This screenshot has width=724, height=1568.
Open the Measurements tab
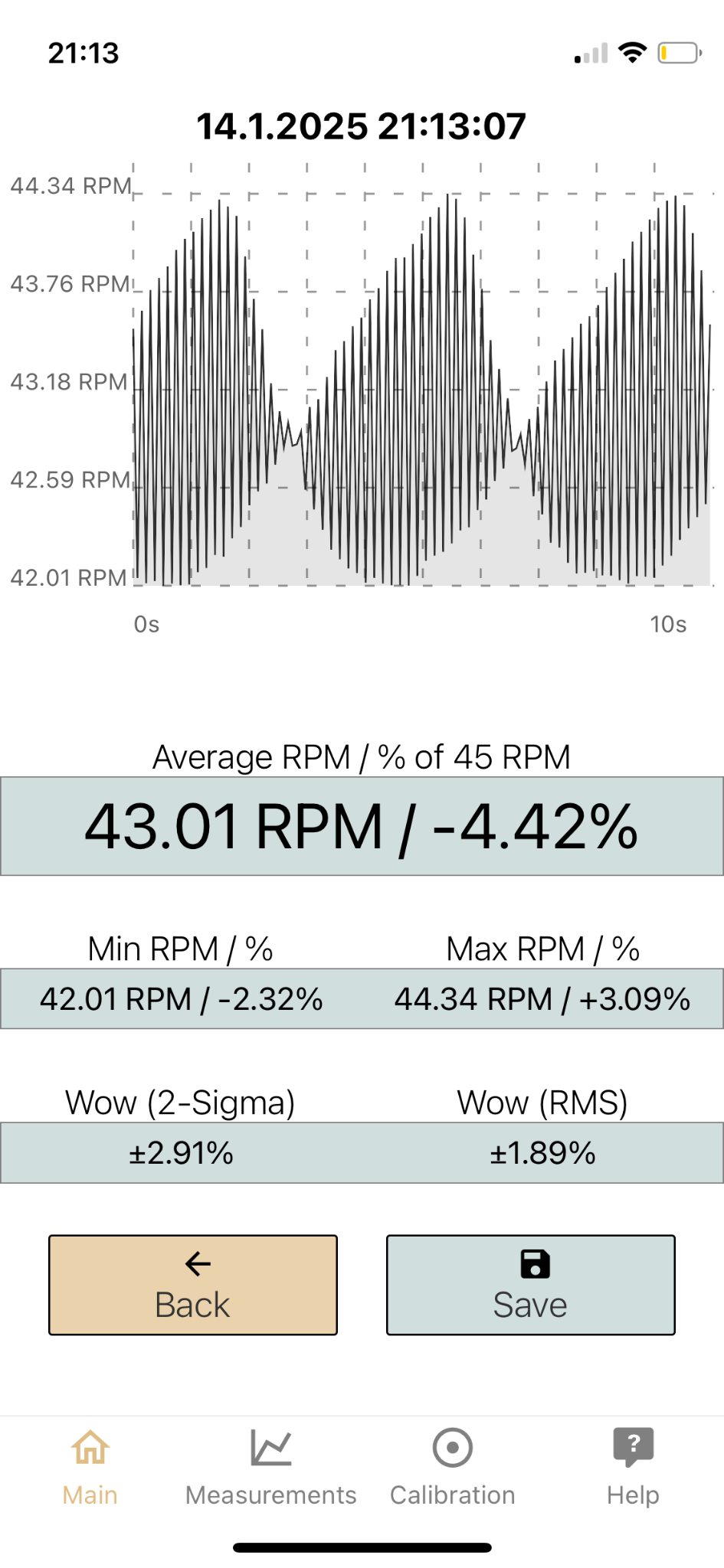pyautogui.click(x=271, y=1468)
